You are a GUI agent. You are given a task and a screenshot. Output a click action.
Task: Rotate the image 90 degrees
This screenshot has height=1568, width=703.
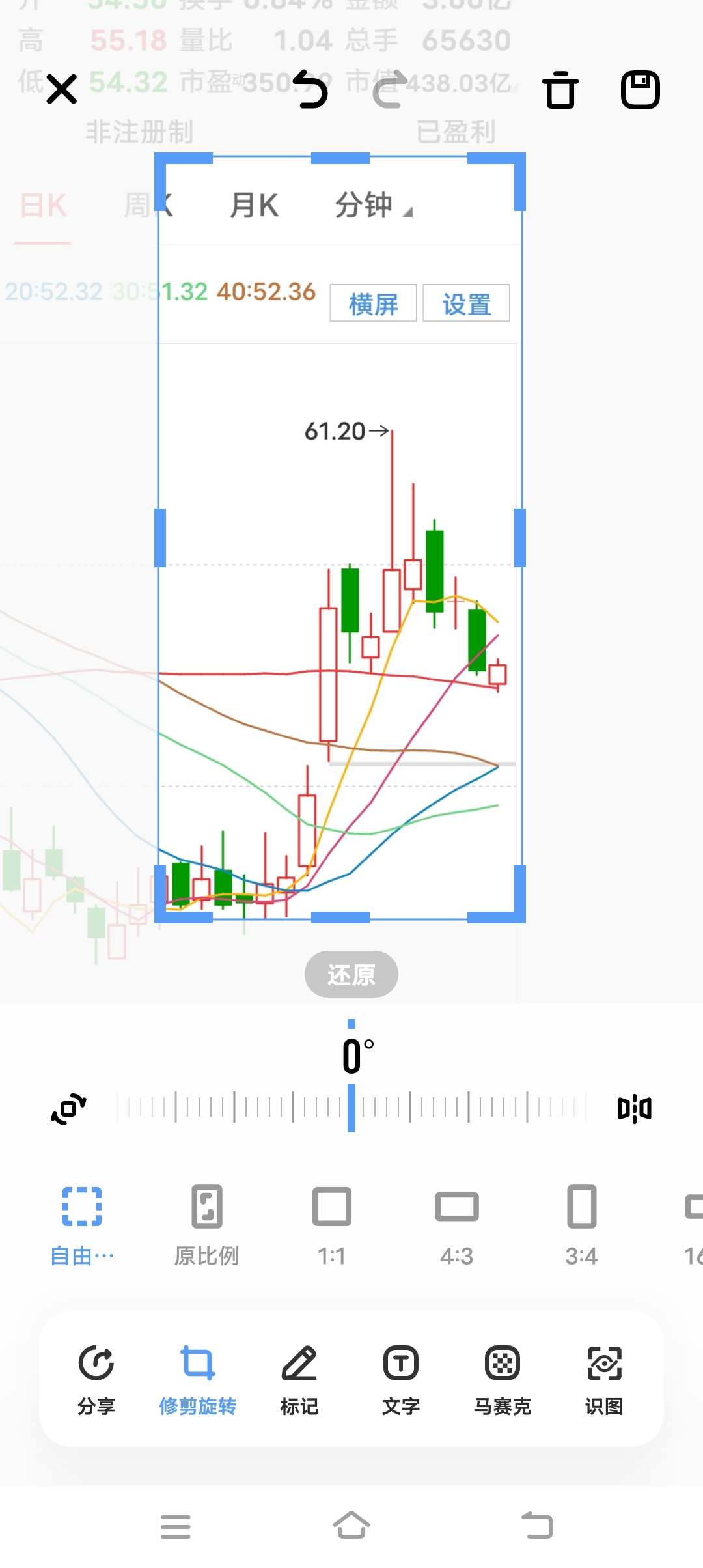[68, 1108]
